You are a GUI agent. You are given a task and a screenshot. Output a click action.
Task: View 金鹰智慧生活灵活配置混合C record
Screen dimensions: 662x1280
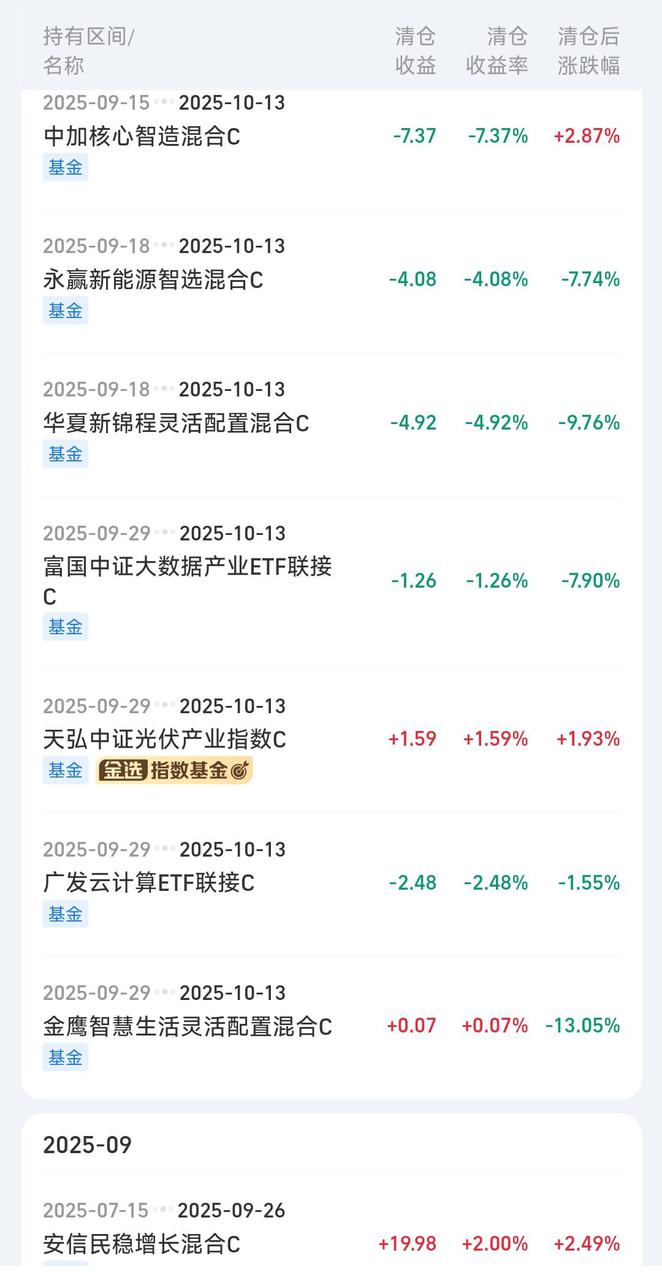(x=187, y=1026)
